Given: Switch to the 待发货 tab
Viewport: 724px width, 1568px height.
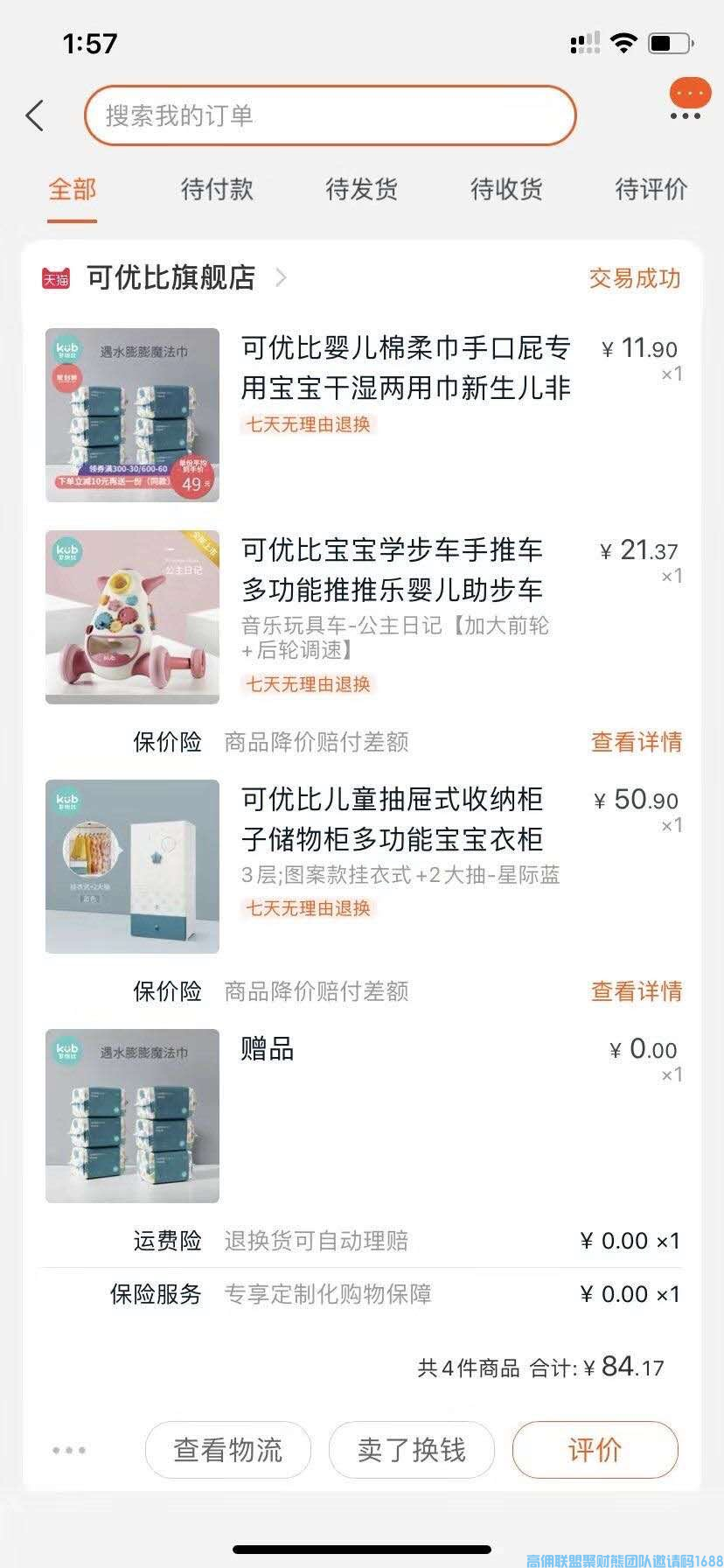Looking at the screenshot, I should click(361, 189).
